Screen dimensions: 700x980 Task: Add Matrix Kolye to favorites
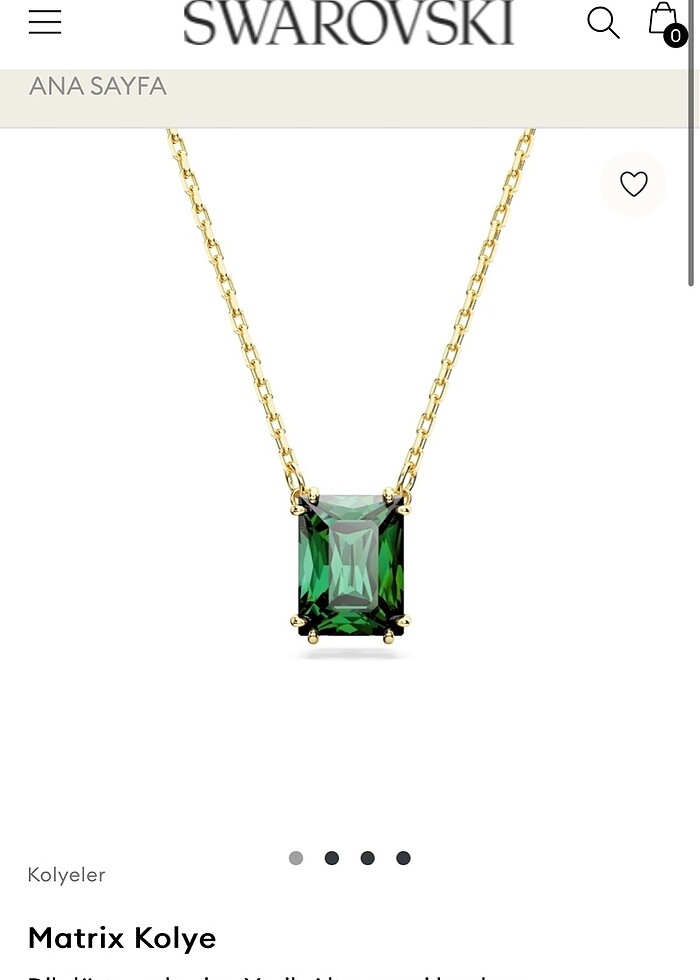634,184
